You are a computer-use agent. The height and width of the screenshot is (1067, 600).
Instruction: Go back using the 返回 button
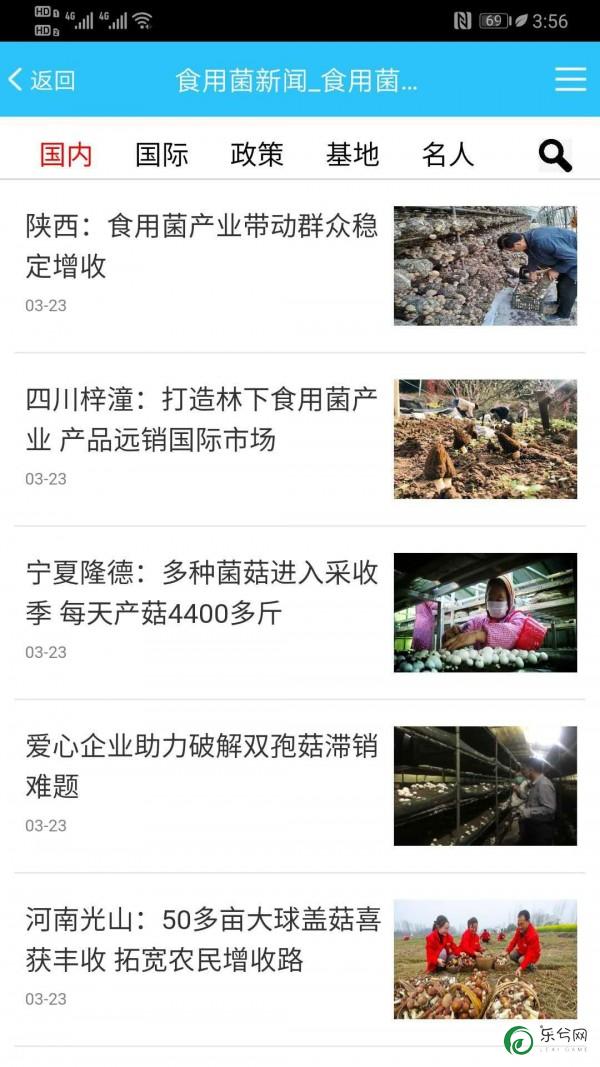(x=41, y=80)
